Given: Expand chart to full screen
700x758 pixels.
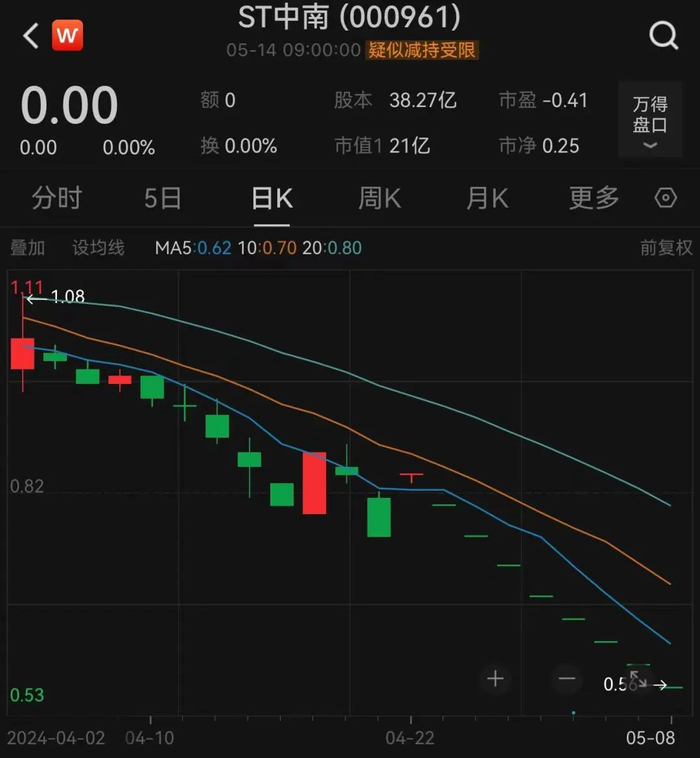Looking at the screenshot, I should pos(638,680).
